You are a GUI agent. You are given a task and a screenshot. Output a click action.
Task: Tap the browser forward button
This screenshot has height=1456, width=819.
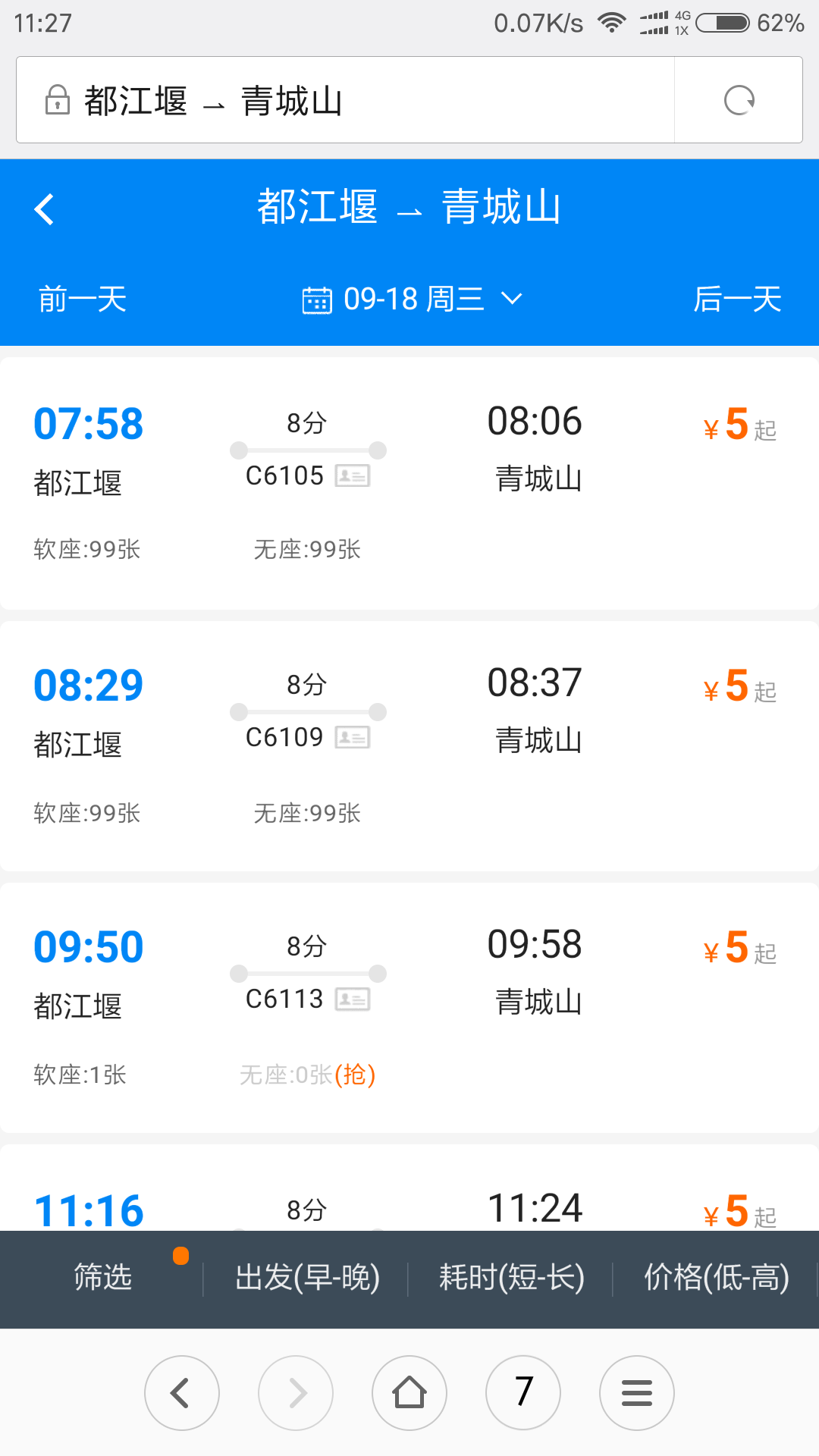(296, 1393)
